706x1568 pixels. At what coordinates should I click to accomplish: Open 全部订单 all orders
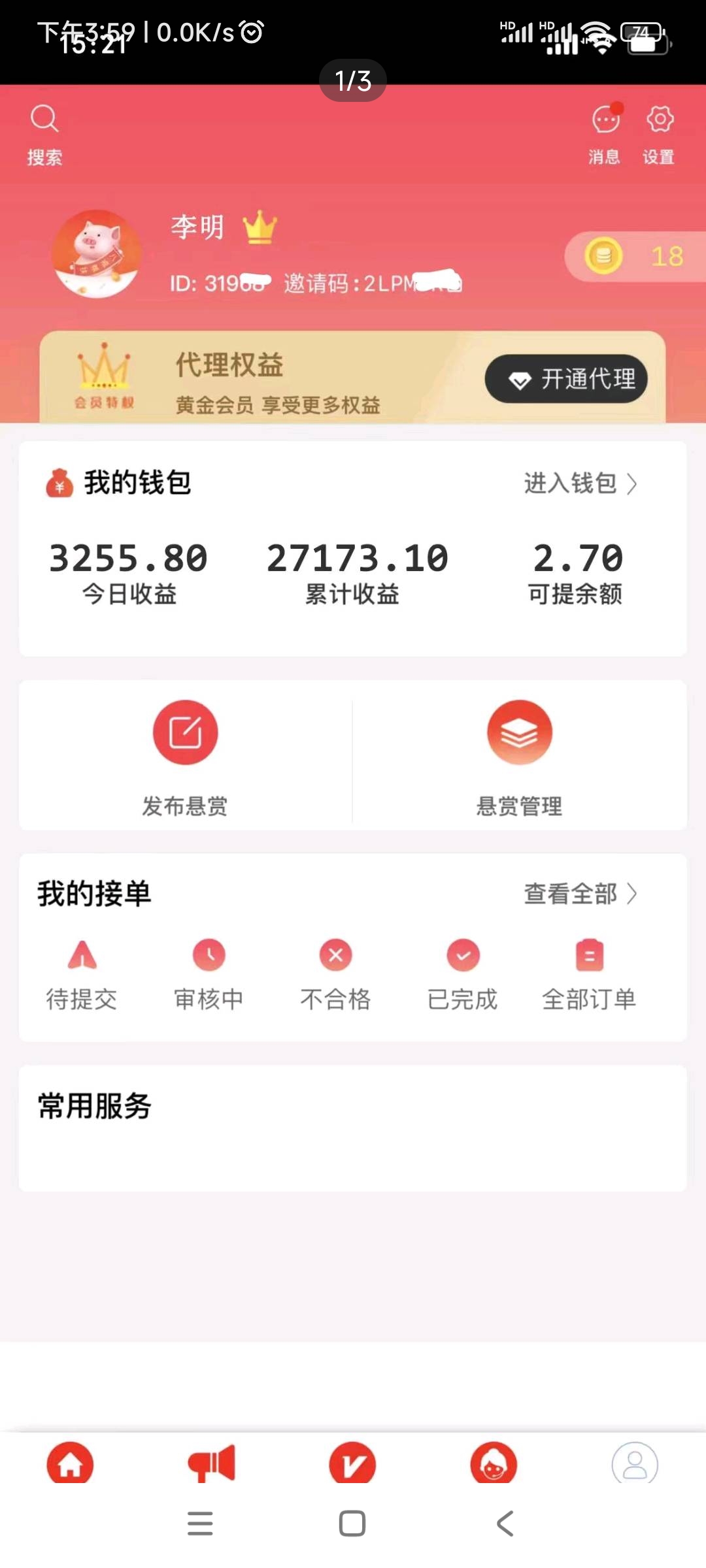(589, 973)
